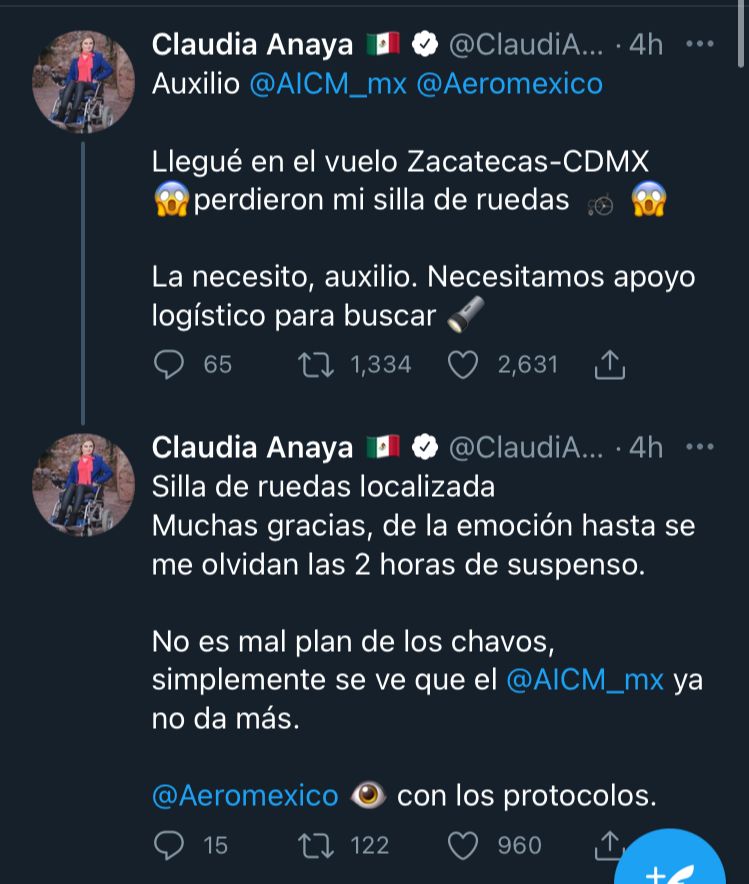Open Claudia Anaya's profile name on the first tweet
The image size is (749, 884).
click(x=252, y=45)
